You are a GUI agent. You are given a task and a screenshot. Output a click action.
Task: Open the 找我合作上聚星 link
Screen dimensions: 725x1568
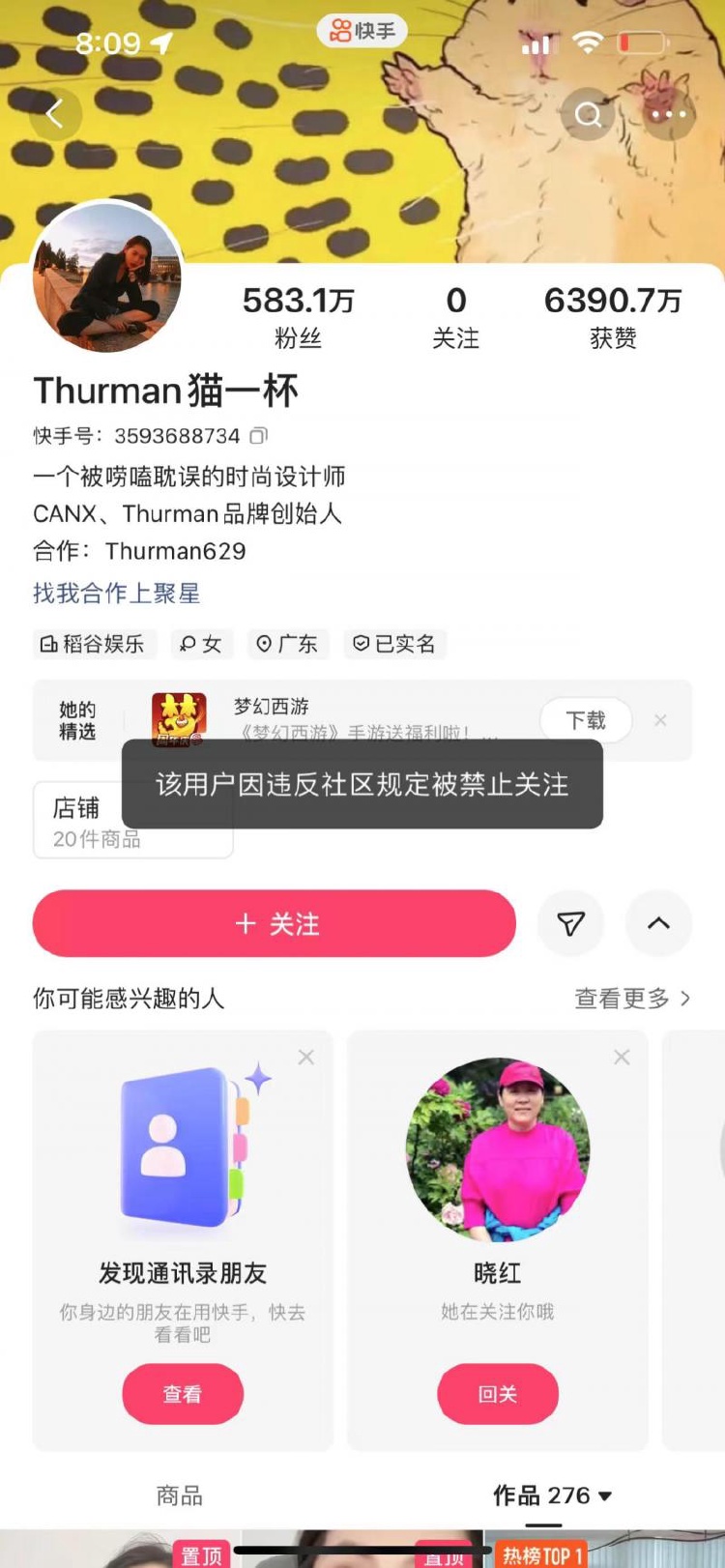pos(117,593)
